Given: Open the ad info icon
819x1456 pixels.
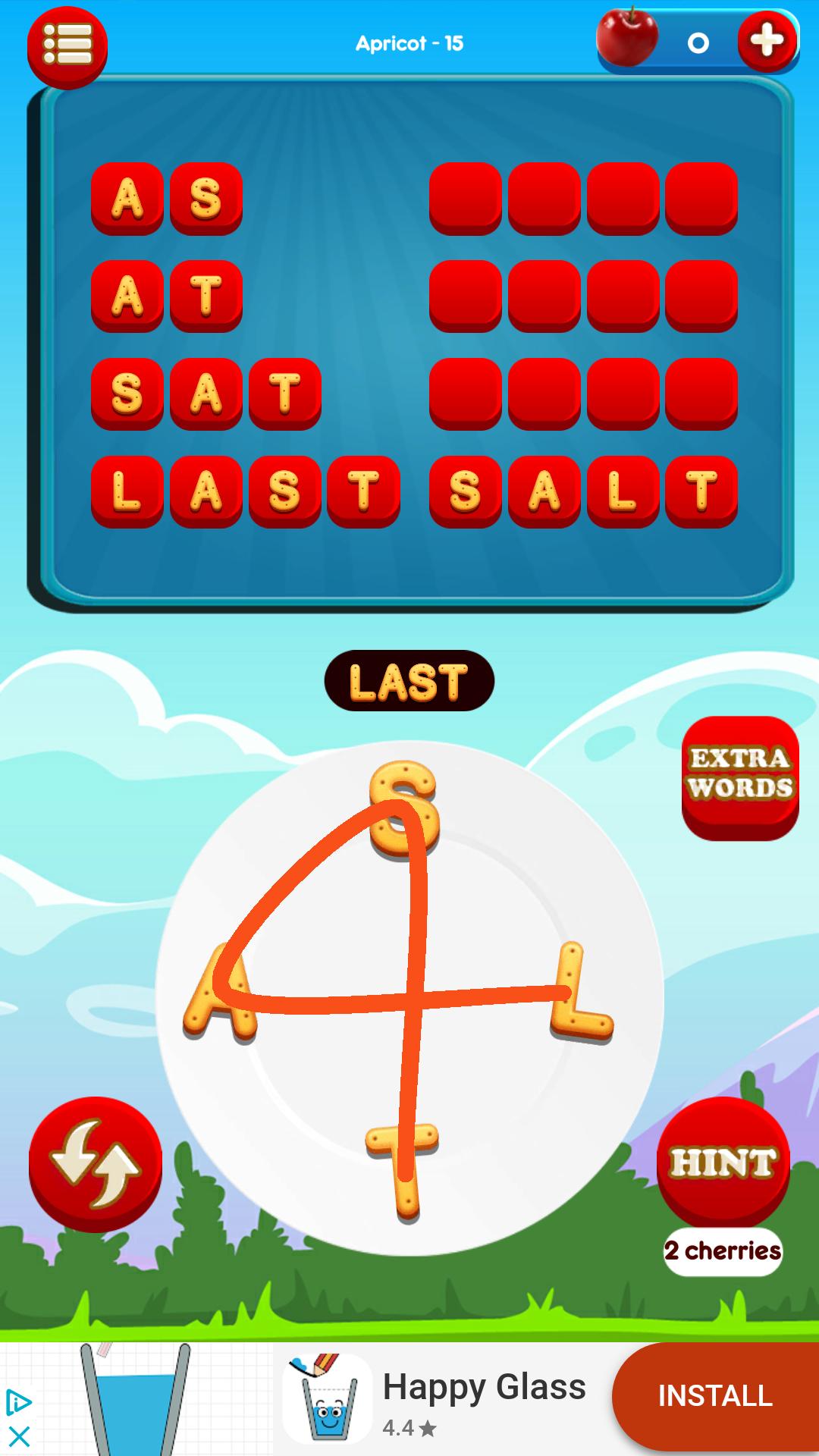Looking at the screenshot, I should pos(18,1401).
